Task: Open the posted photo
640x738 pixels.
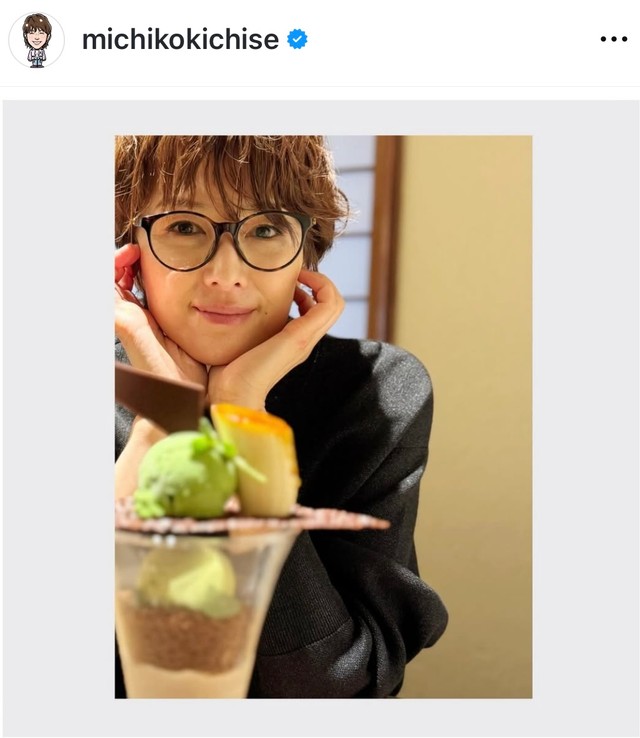Action: pos(323,416)
